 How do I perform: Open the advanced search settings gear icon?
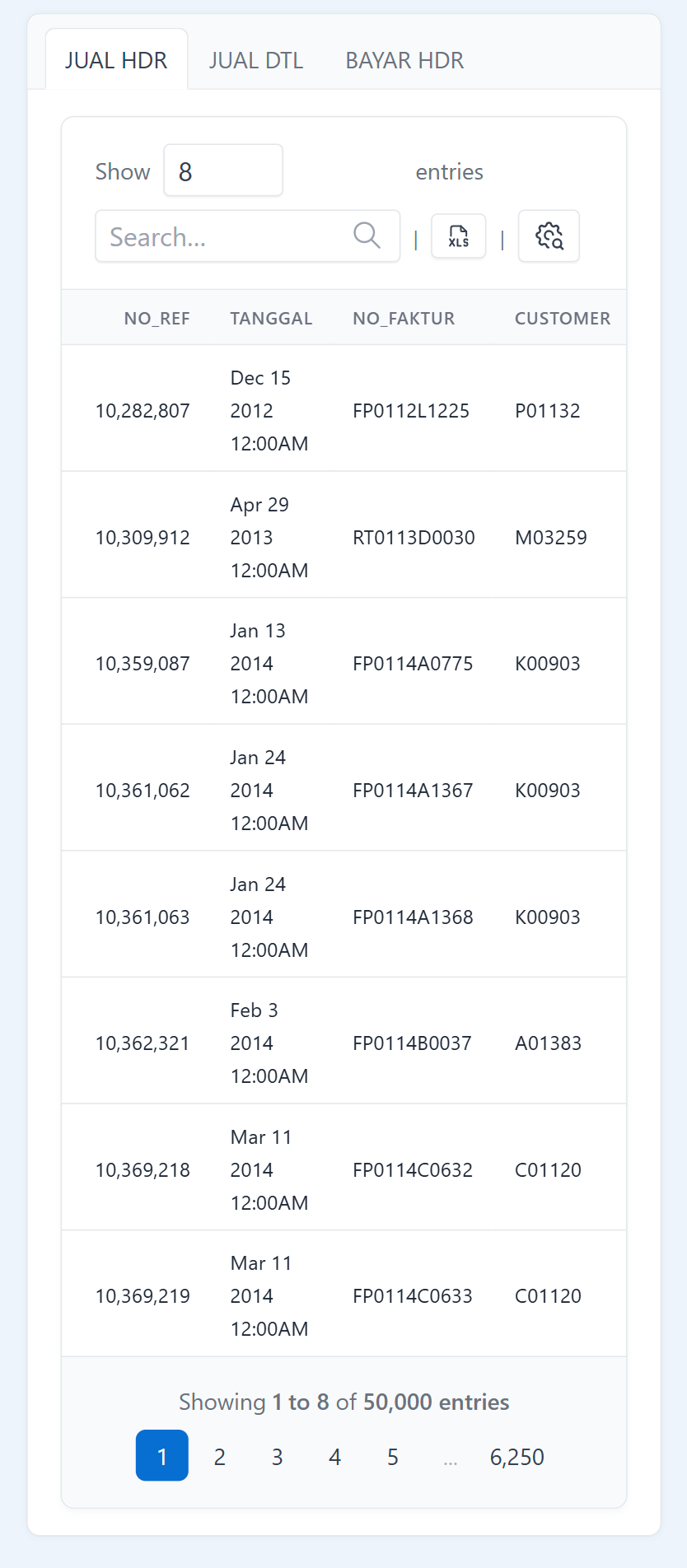click(549, 236)
